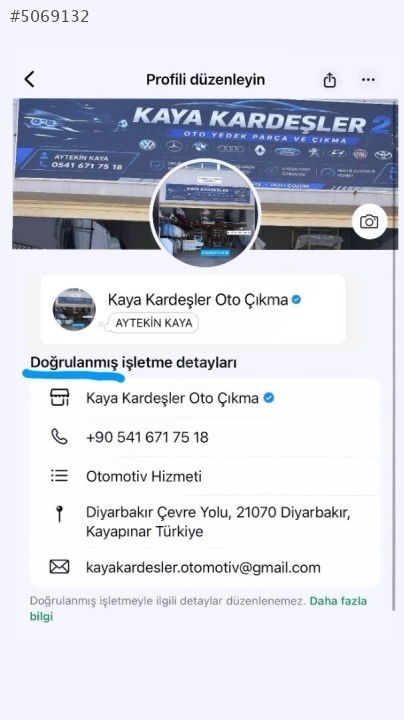The height and width of the screenshot is (720, 404).
Task: Change cover photo with camera icon
Action: tap(370, 222)
